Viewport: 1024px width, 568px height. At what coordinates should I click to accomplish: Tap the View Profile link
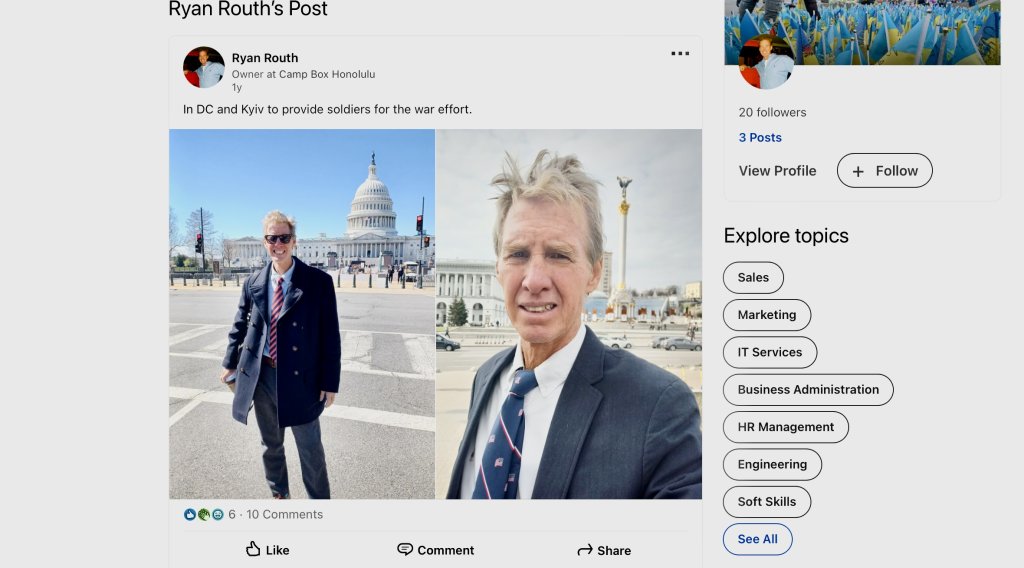click(777, 171)
